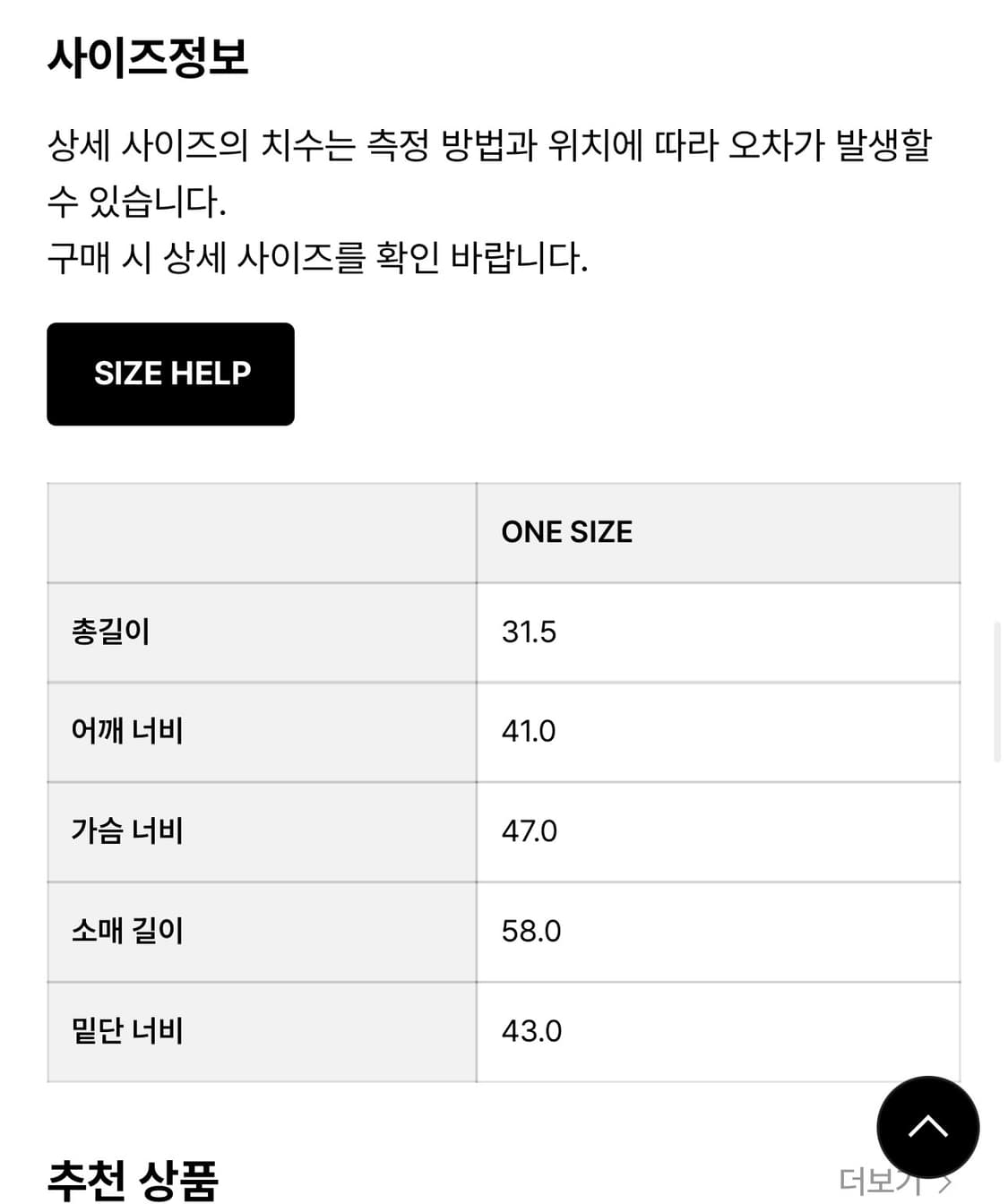Click the 47.0 chest width value

529,831
